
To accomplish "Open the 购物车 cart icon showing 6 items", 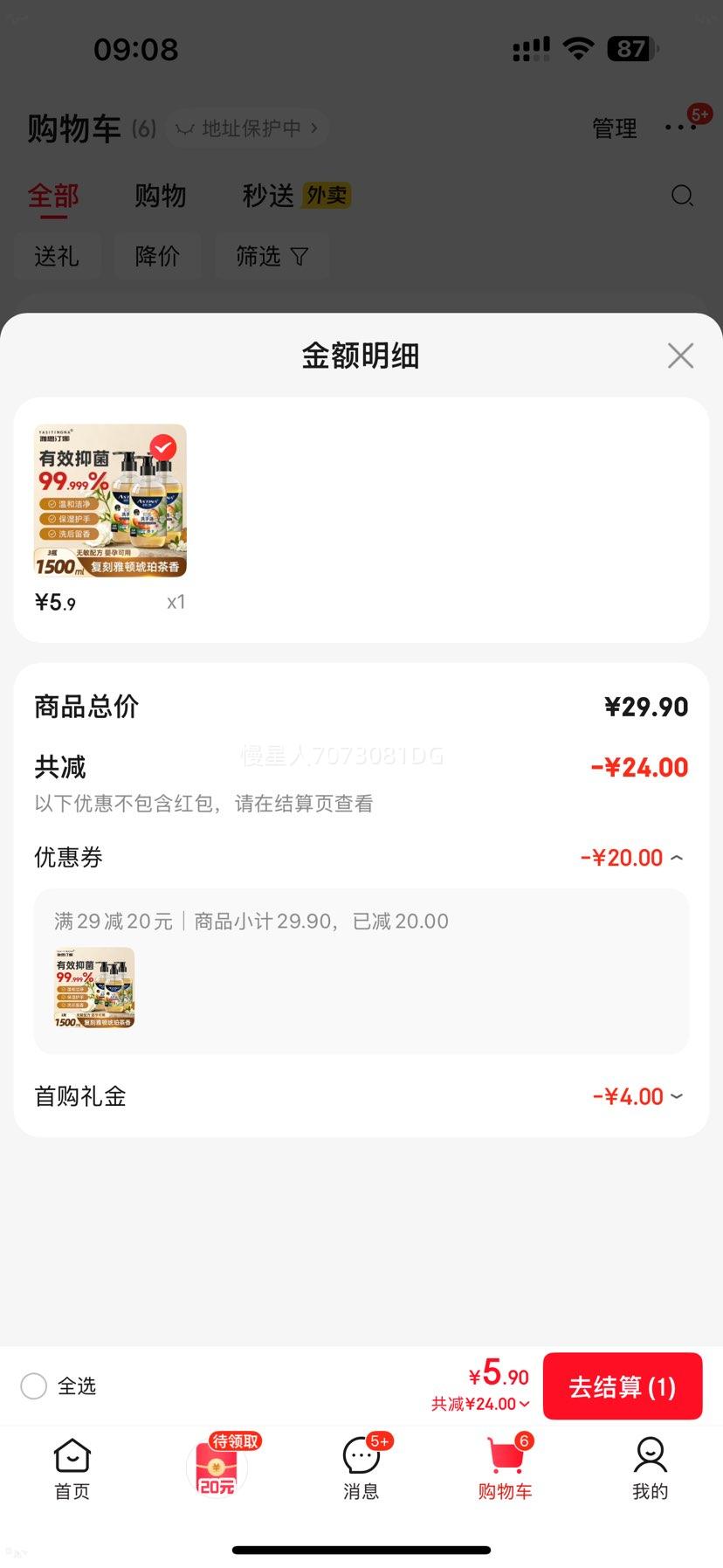I will click(x=505, y=1455).
